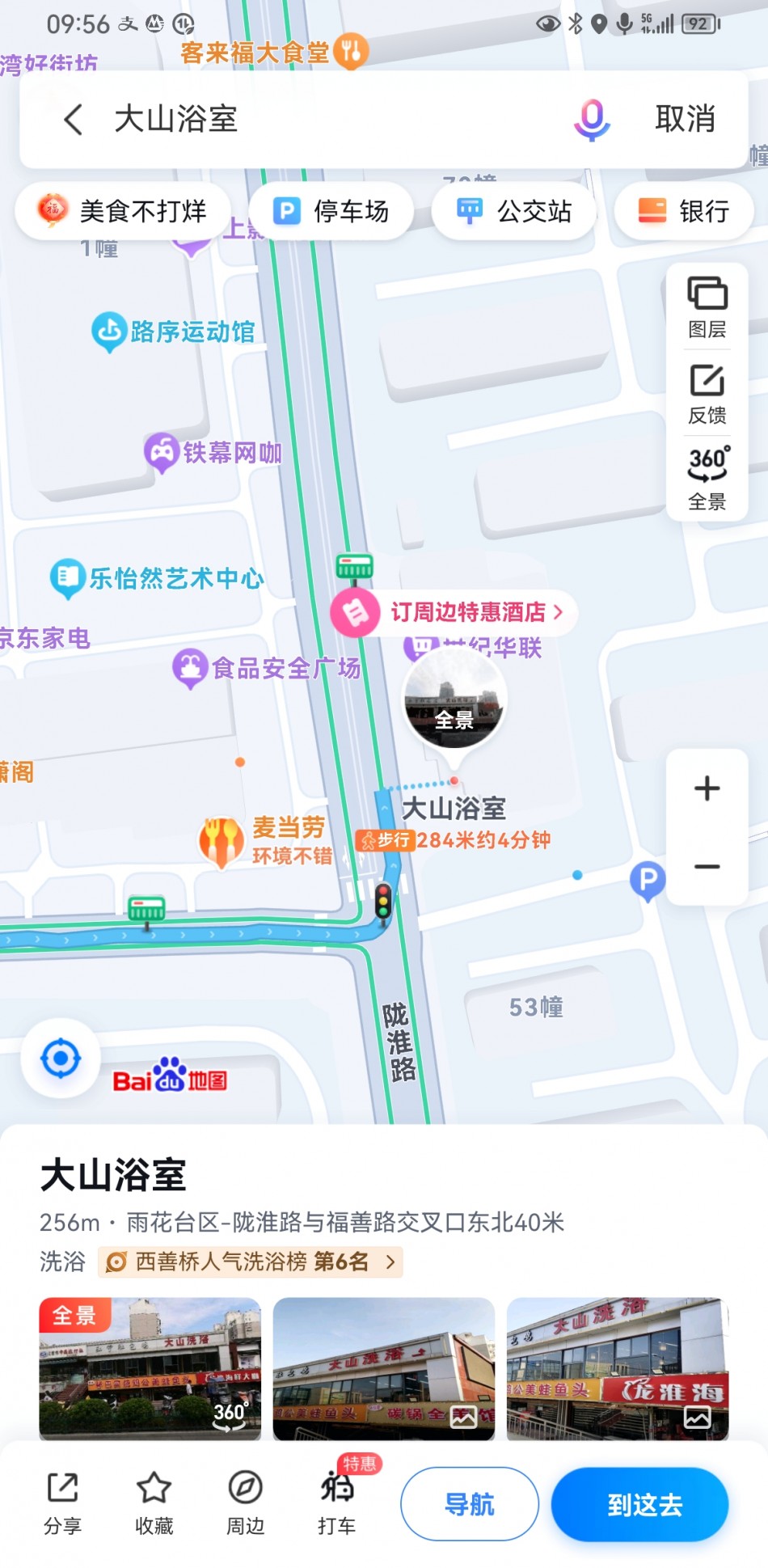This screenshot has width=768, height=1568.
Task: Zoom out on the map
Action: (707, 867)
